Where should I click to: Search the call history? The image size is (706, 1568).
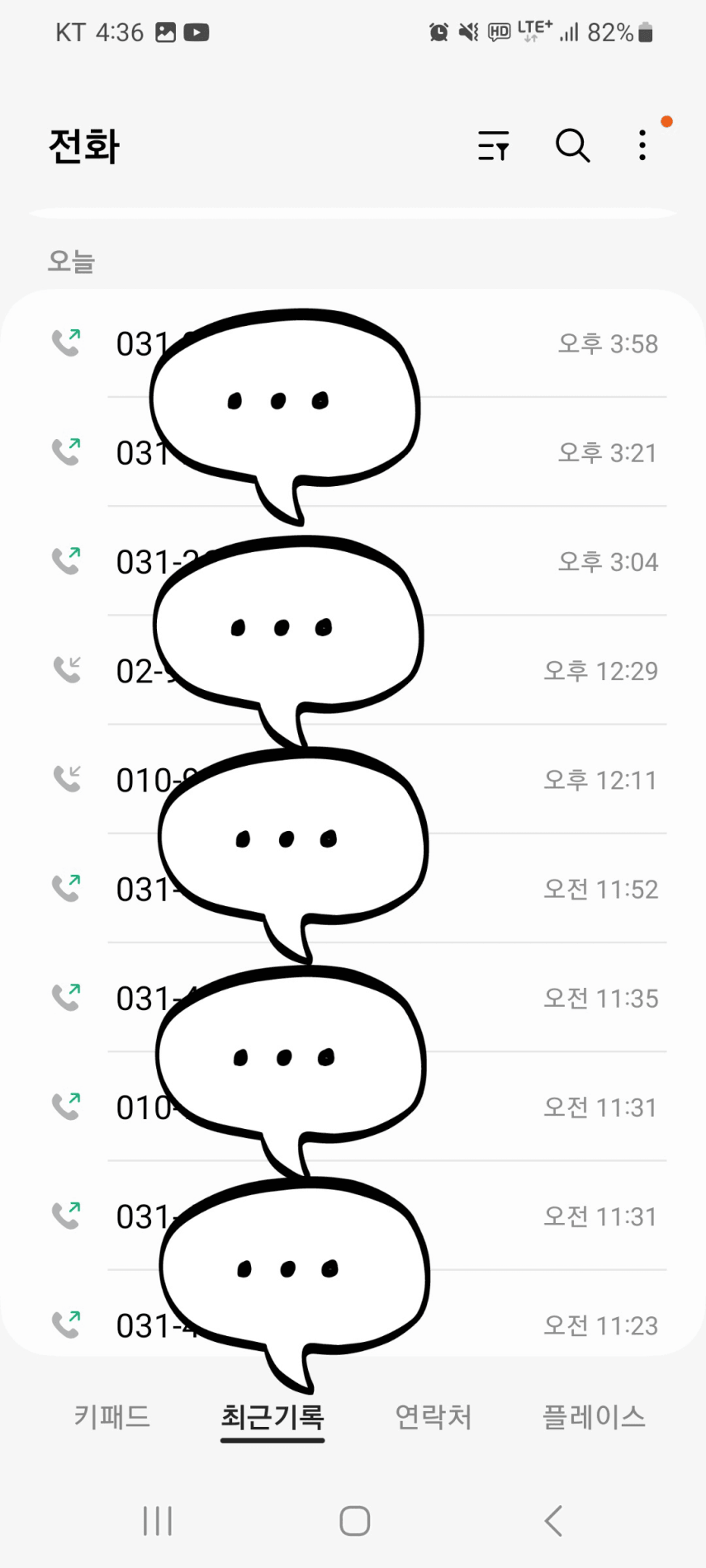pos(572,146)
